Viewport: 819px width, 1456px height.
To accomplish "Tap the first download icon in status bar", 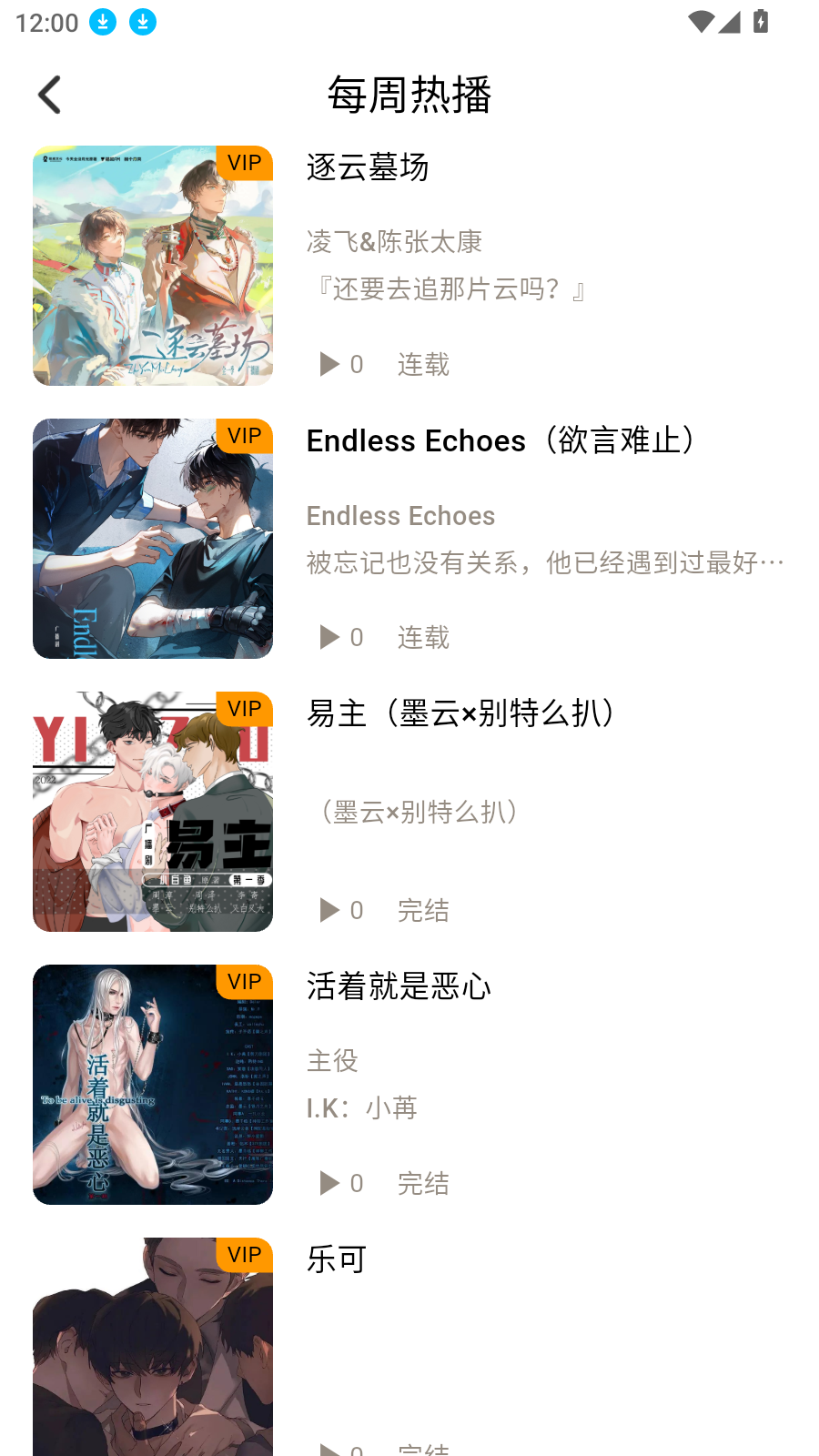I will tap(103, 21).
